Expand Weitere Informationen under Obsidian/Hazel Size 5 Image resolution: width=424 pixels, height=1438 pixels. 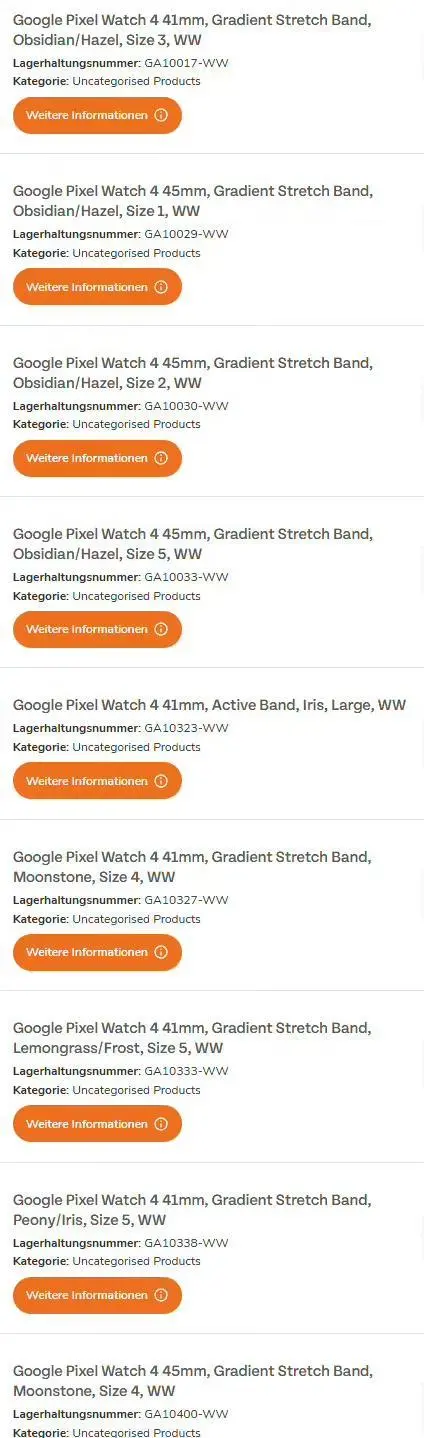click(x=97, y=629)
